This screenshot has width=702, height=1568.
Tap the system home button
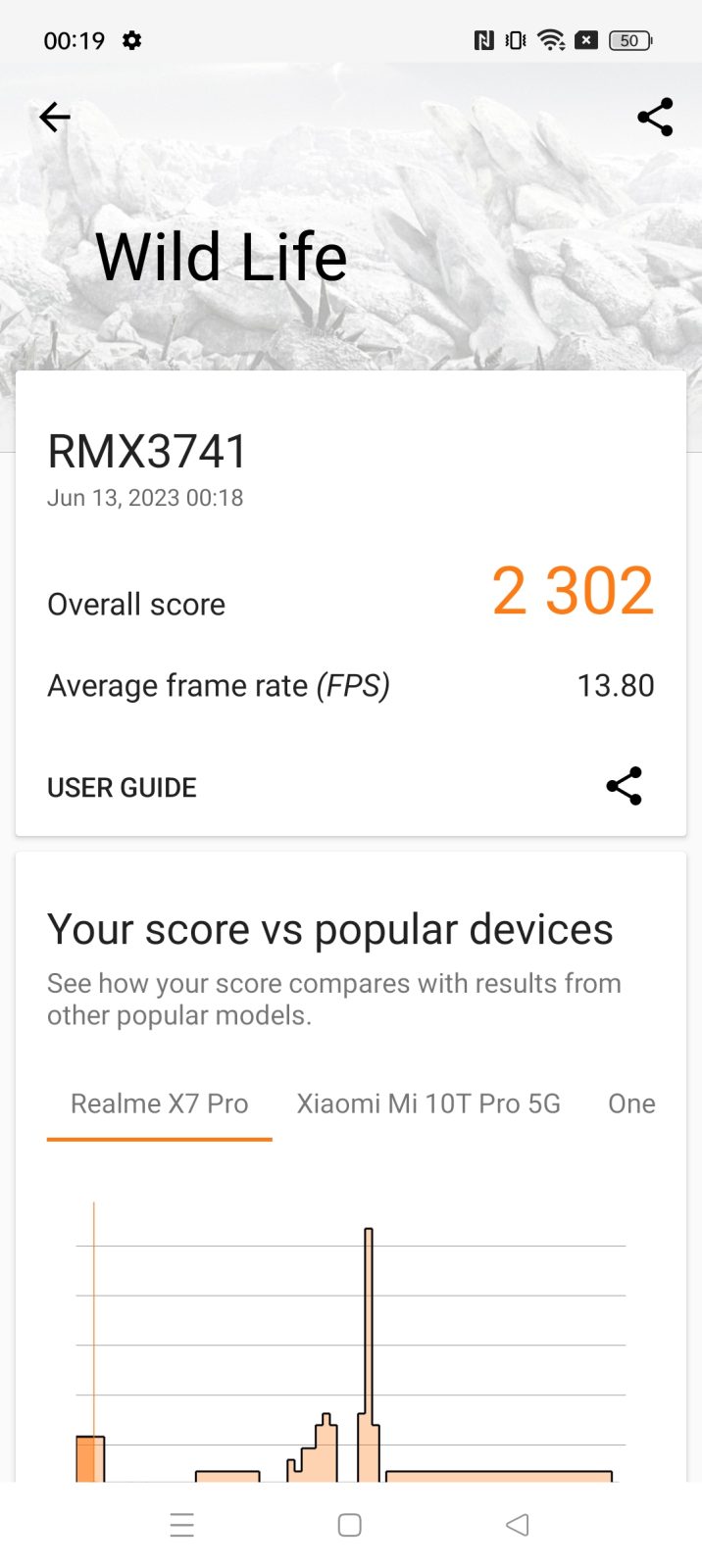pos(350,1525)
